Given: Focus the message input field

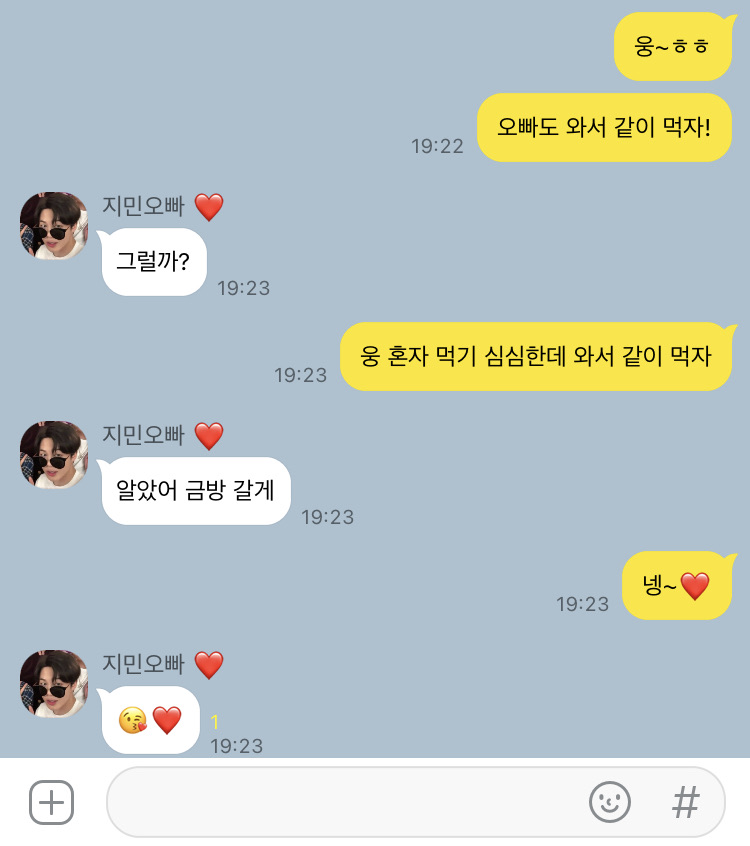Looking at the screenshot, I should tap(340, 802).
